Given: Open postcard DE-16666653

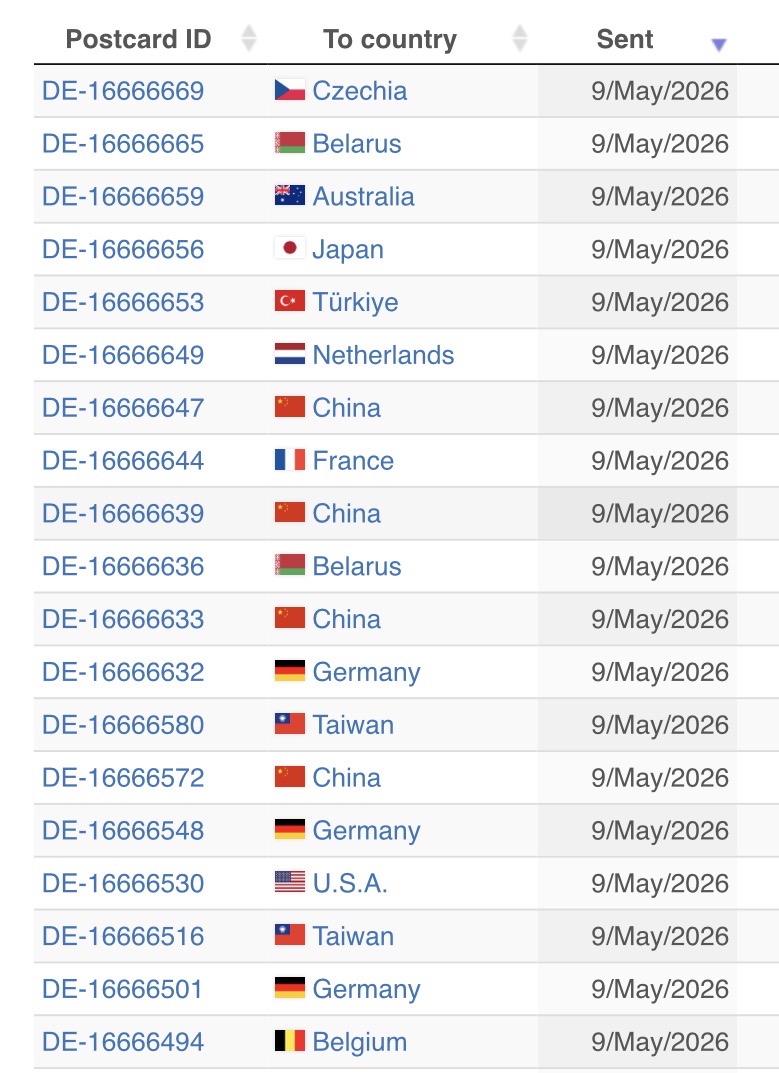Looking at the screenshot, I should pyautogui.click(x=123, y=302).
